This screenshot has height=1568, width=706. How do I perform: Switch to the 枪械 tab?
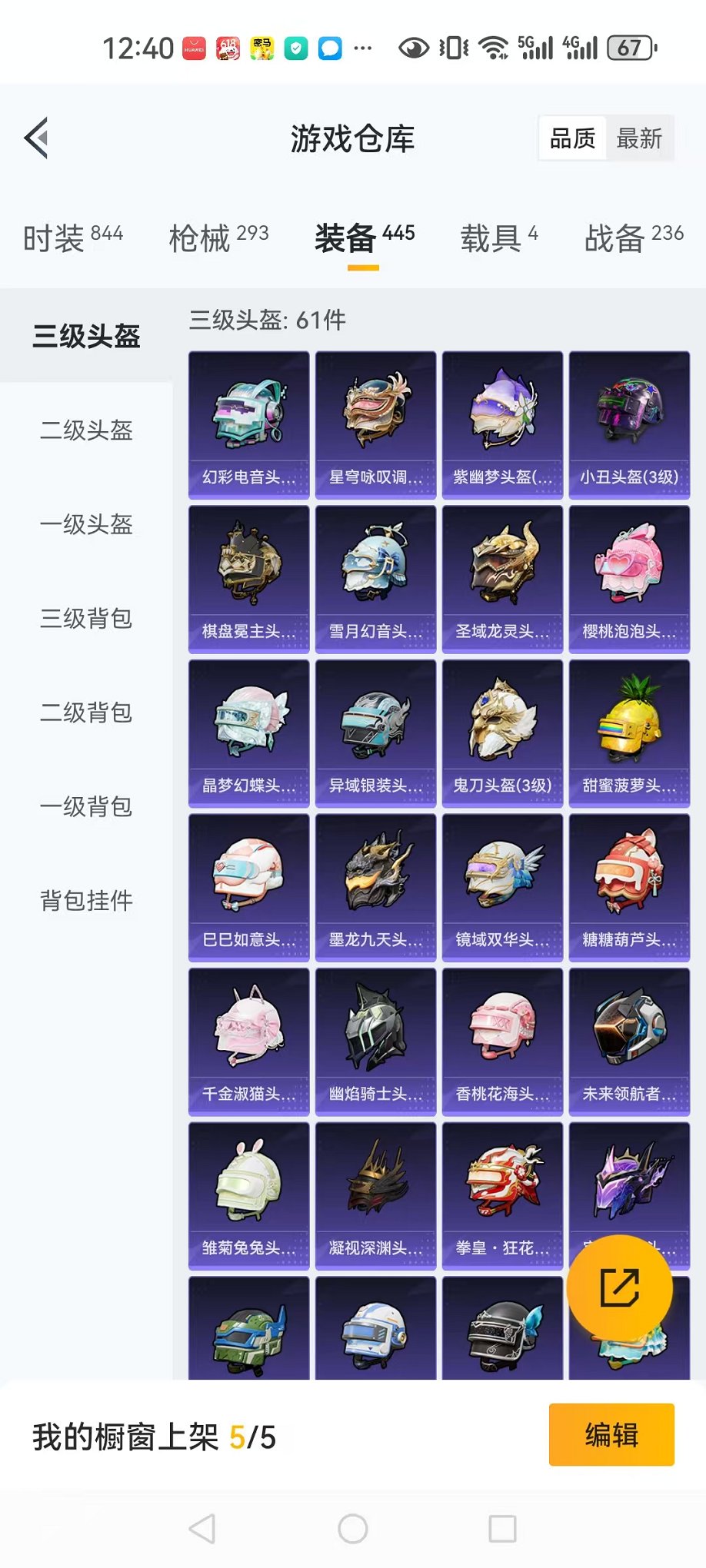[218, 238]
